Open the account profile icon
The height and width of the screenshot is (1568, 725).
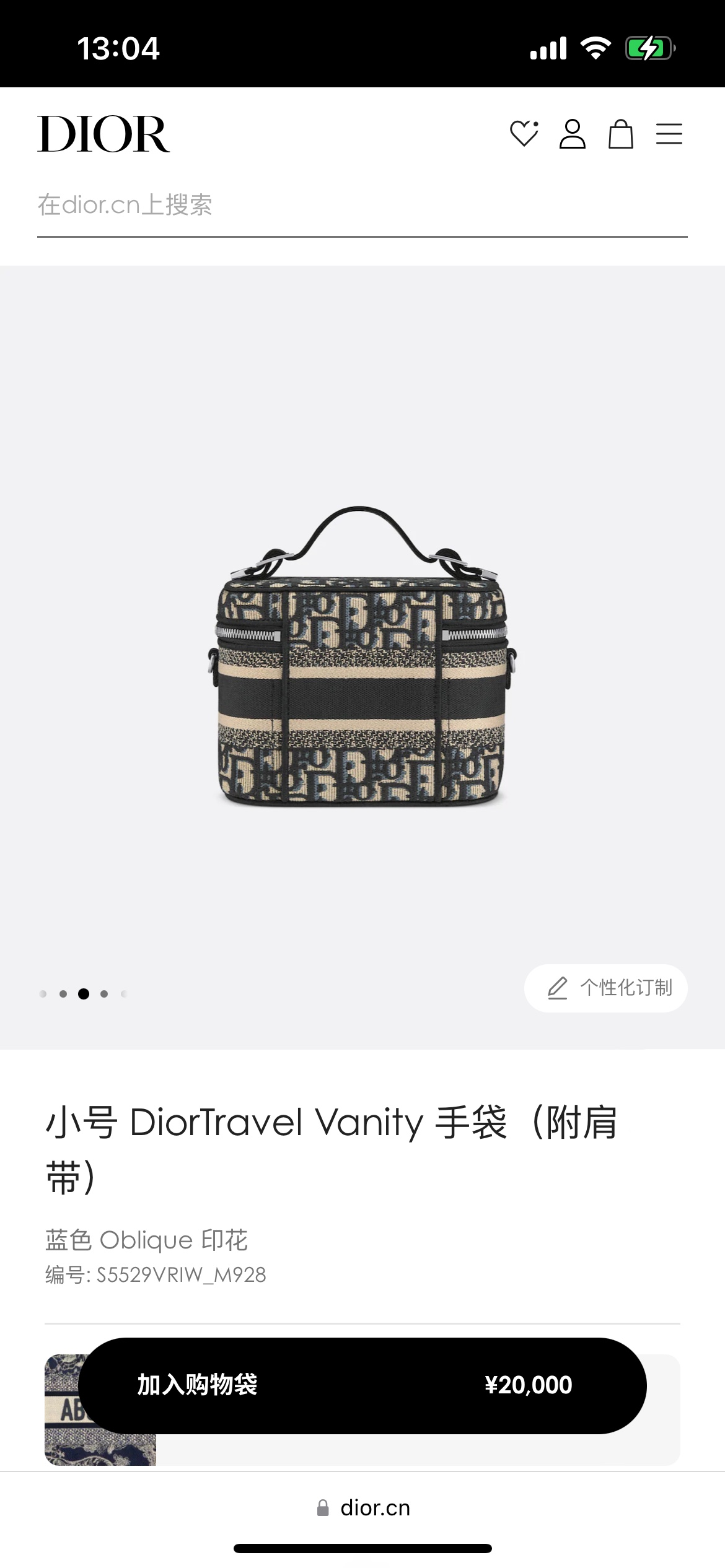[572, 134]
